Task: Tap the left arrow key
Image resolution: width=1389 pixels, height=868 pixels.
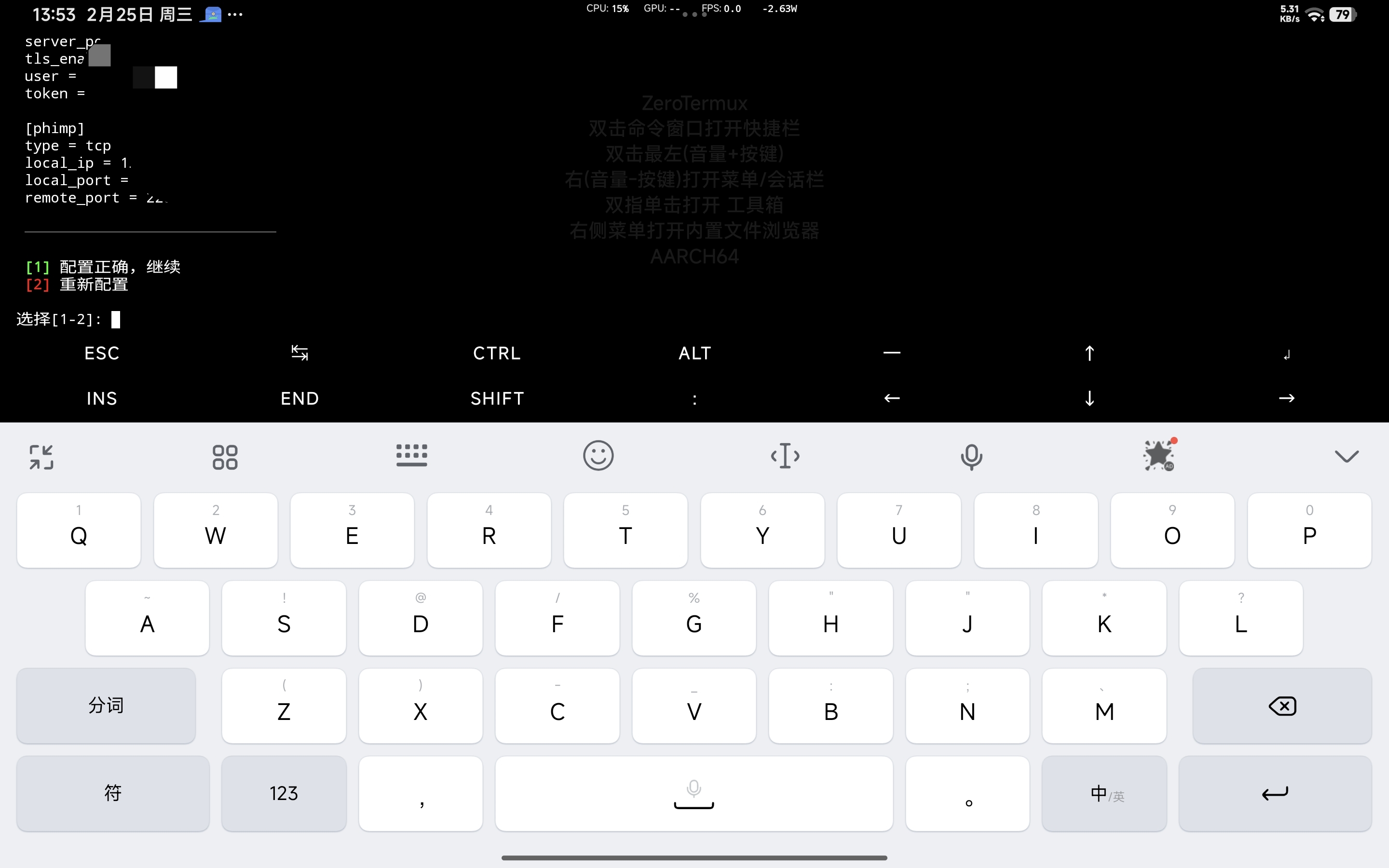Action: click(892, 398)
